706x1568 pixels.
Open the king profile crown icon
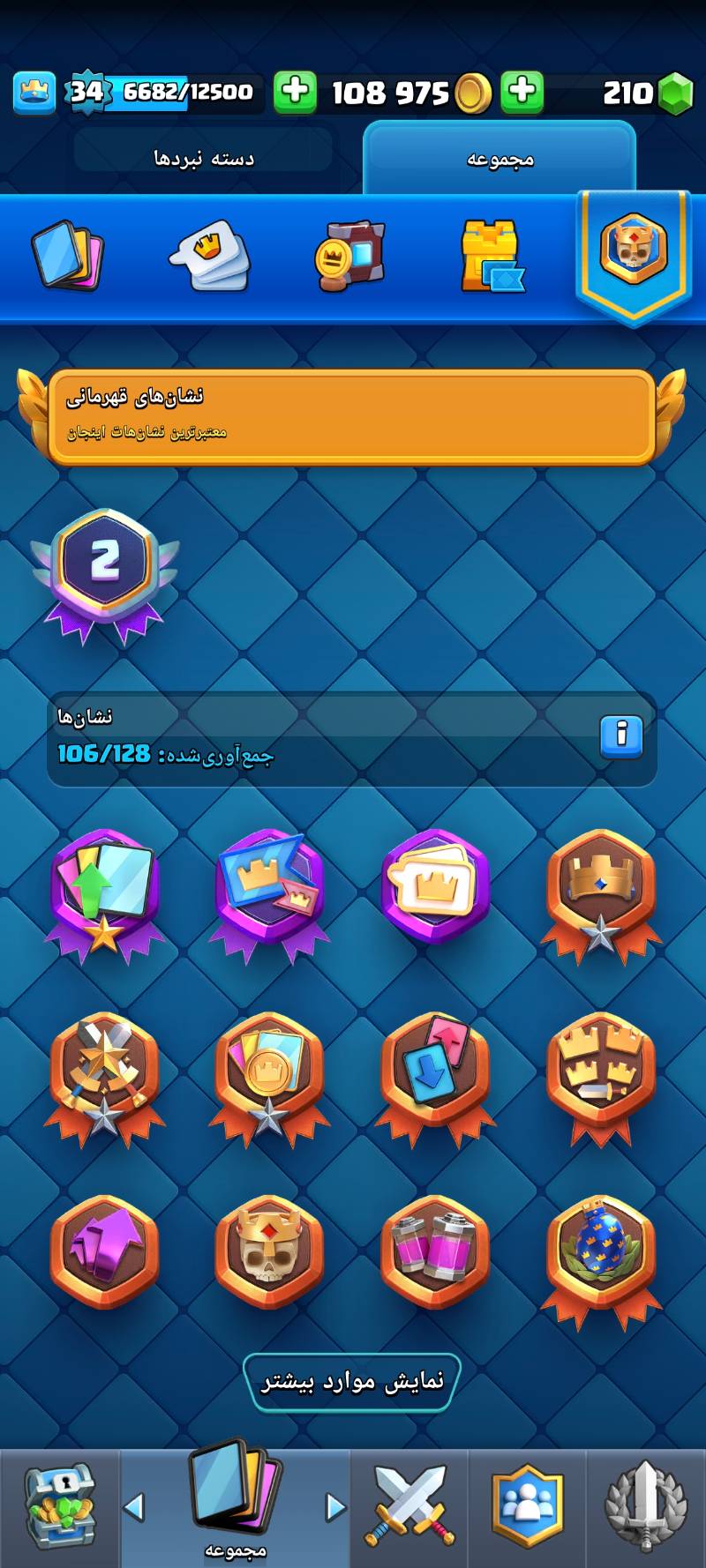(35, 92)
